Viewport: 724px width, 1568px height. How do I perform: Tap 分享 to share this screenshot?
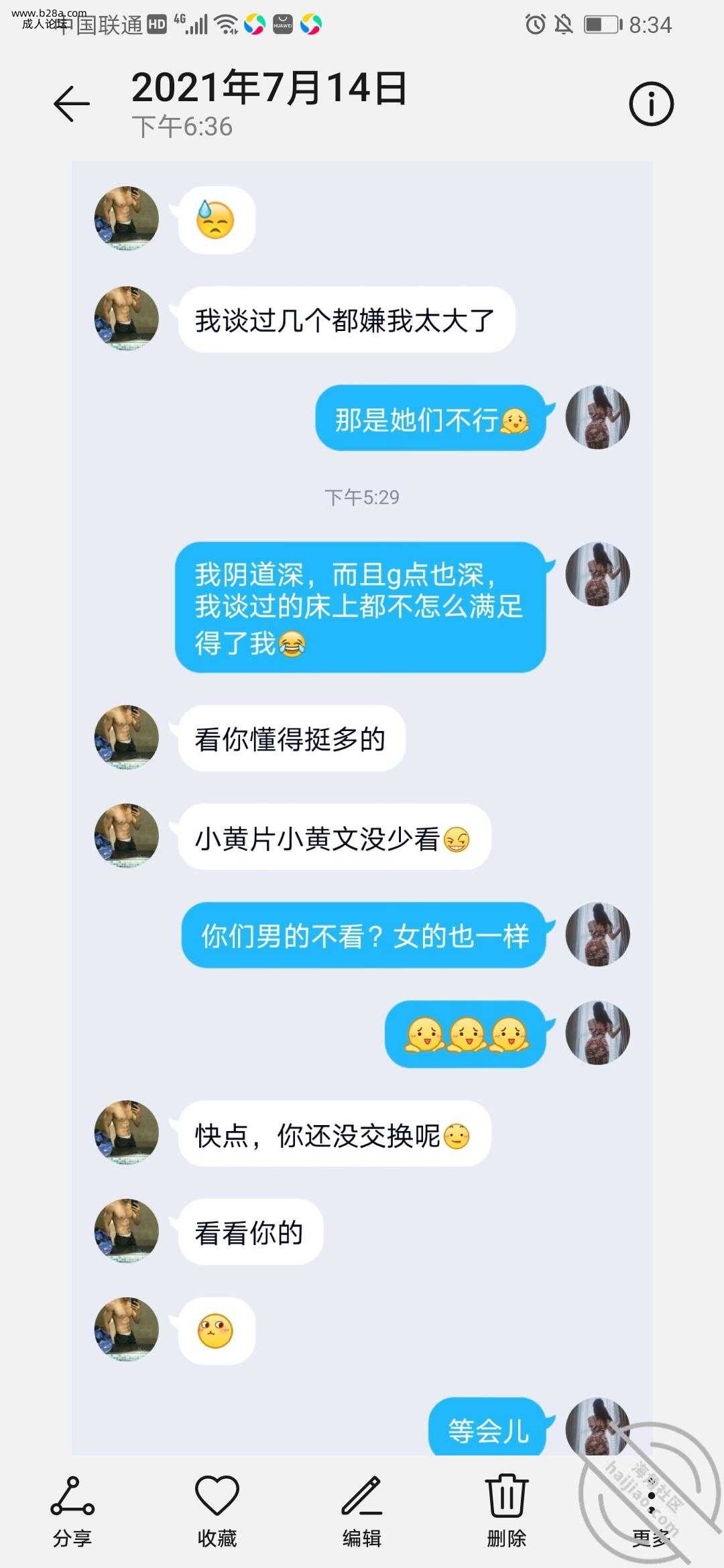click(x=72, y=1508)
